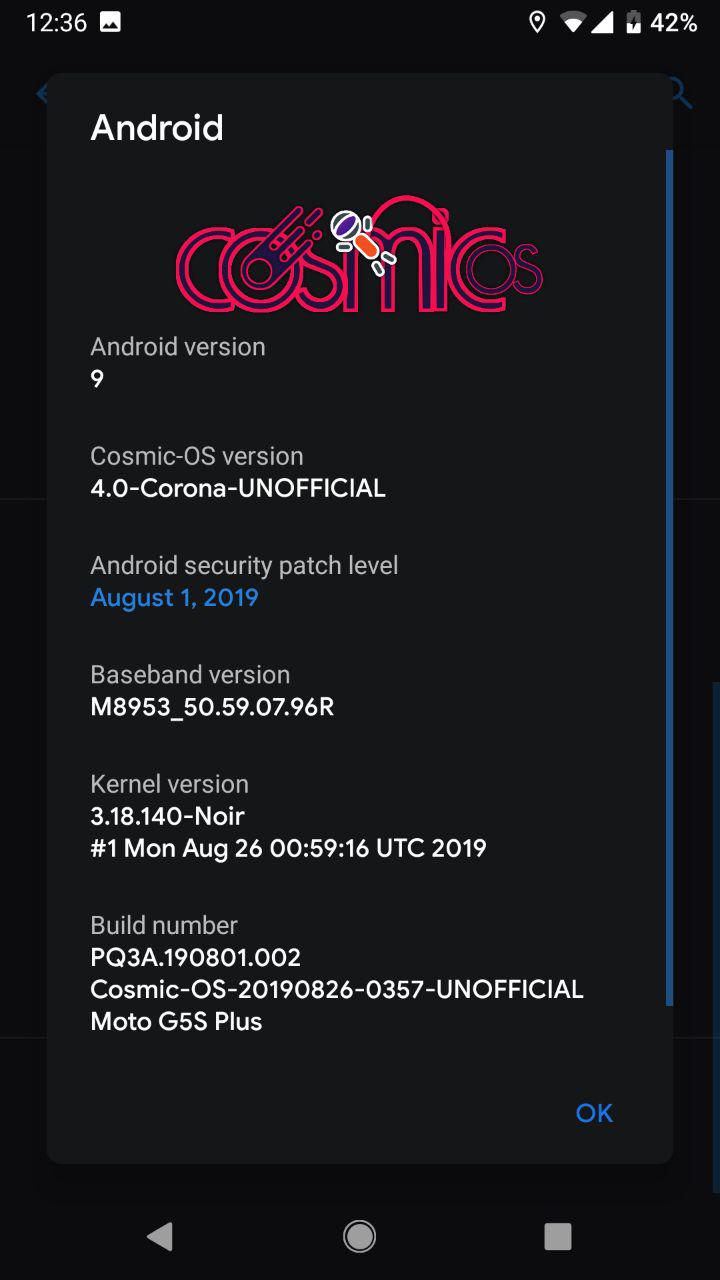The height and width of the screenshot is (1280, 720).
Task: Tap OK to close the Android dialog
Action: 594,1113
